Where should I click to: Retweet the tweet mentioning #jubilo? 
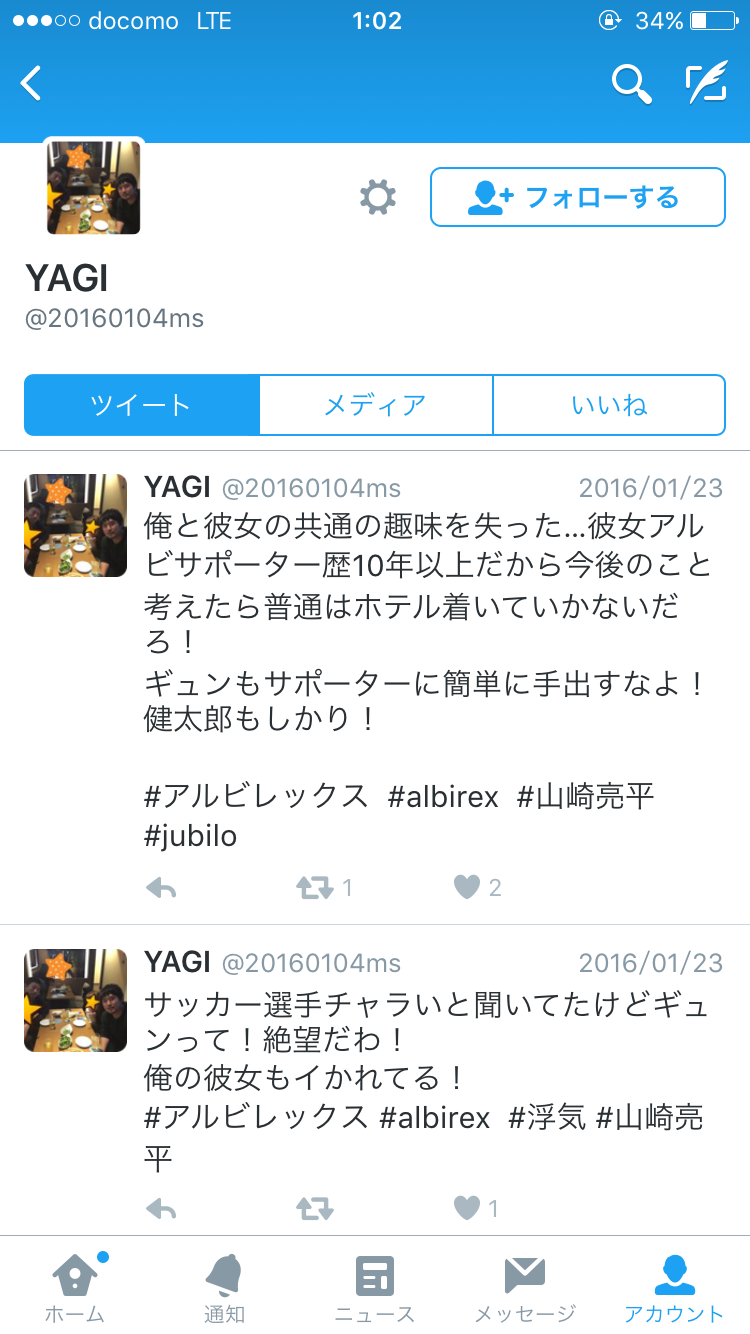point(315,887)
